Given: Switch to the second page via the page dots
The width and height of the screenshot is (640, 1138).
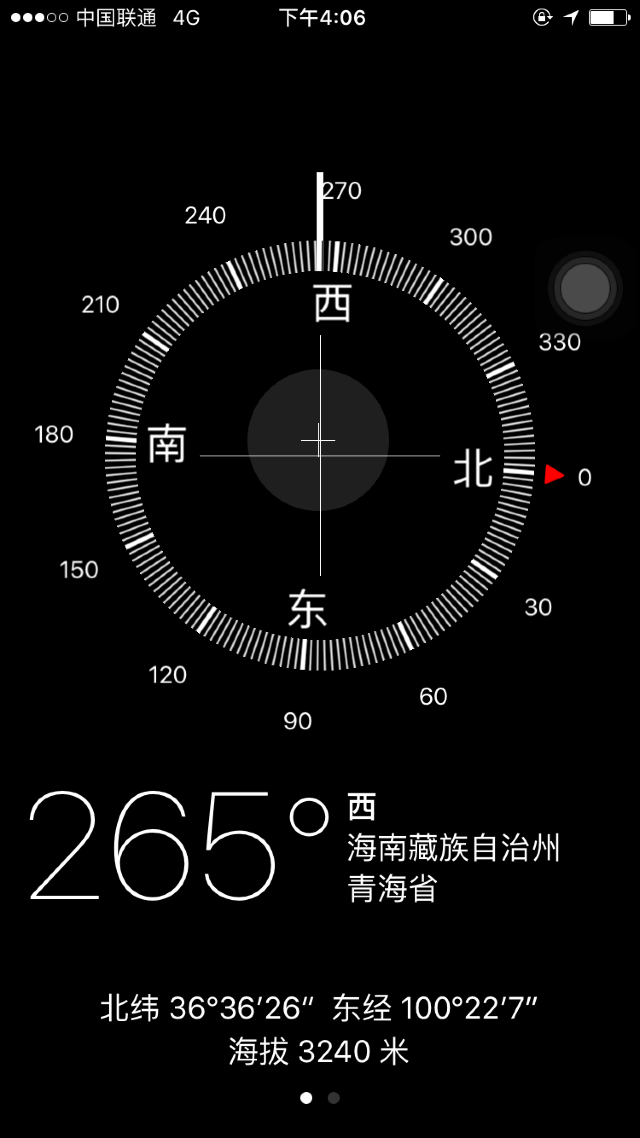Looking at the screenshot, I should coord(334,1098).
